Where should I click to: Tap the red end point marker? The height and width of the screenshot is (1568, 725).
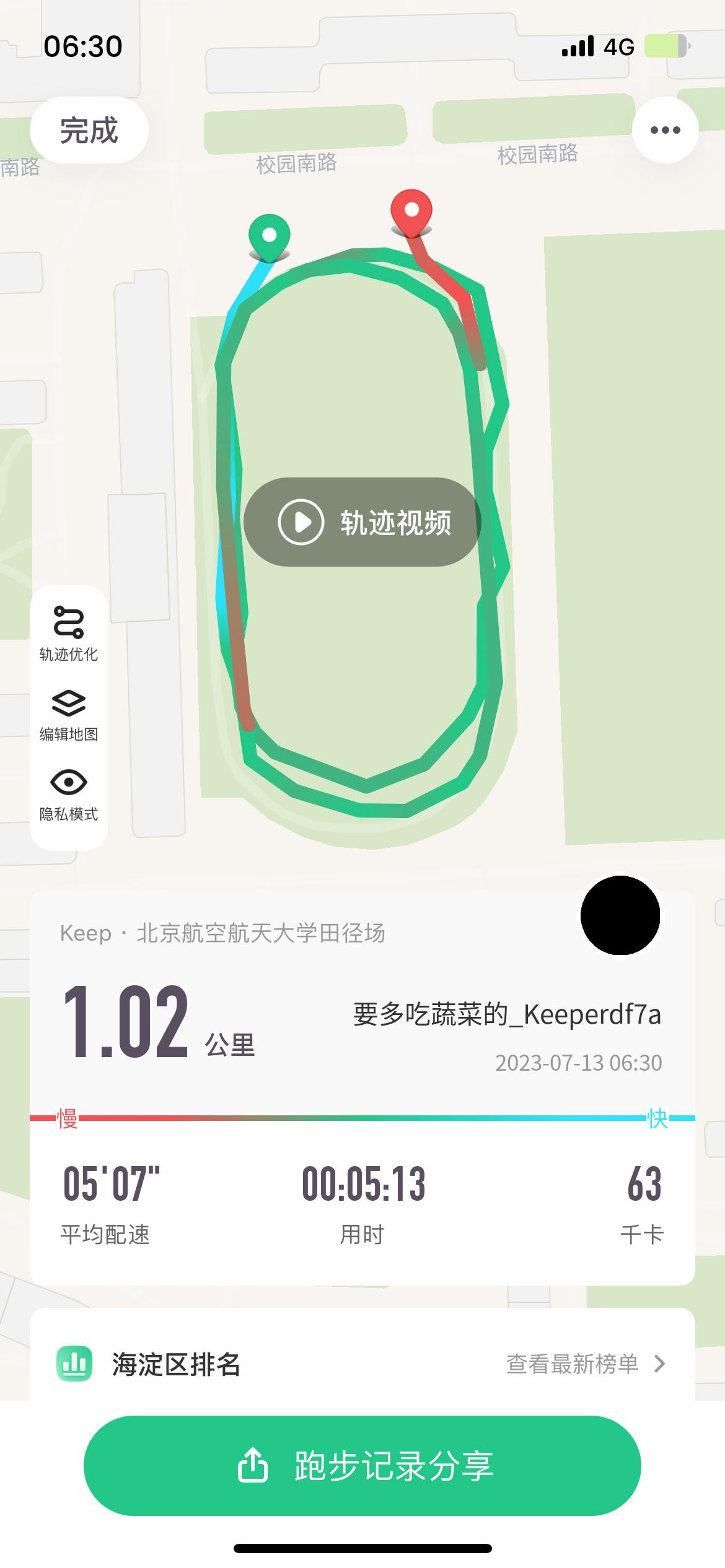pos(411,213)
